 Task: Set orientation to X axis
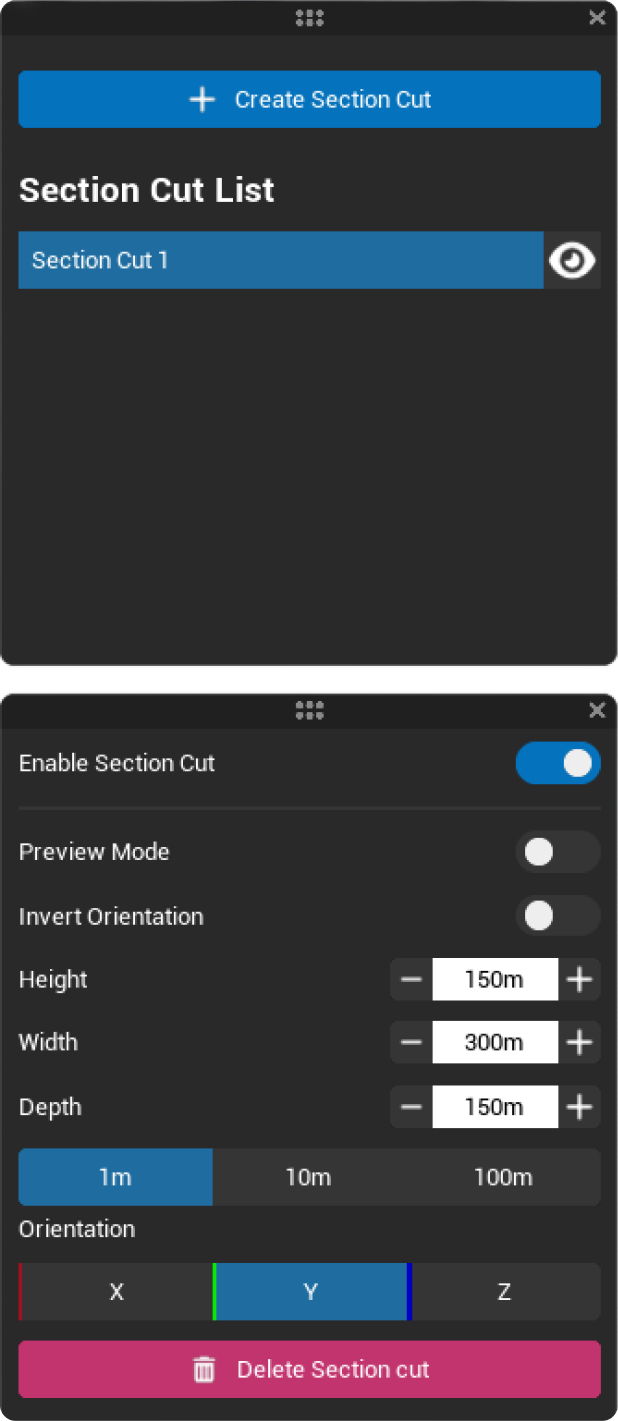click(117, 1292)
